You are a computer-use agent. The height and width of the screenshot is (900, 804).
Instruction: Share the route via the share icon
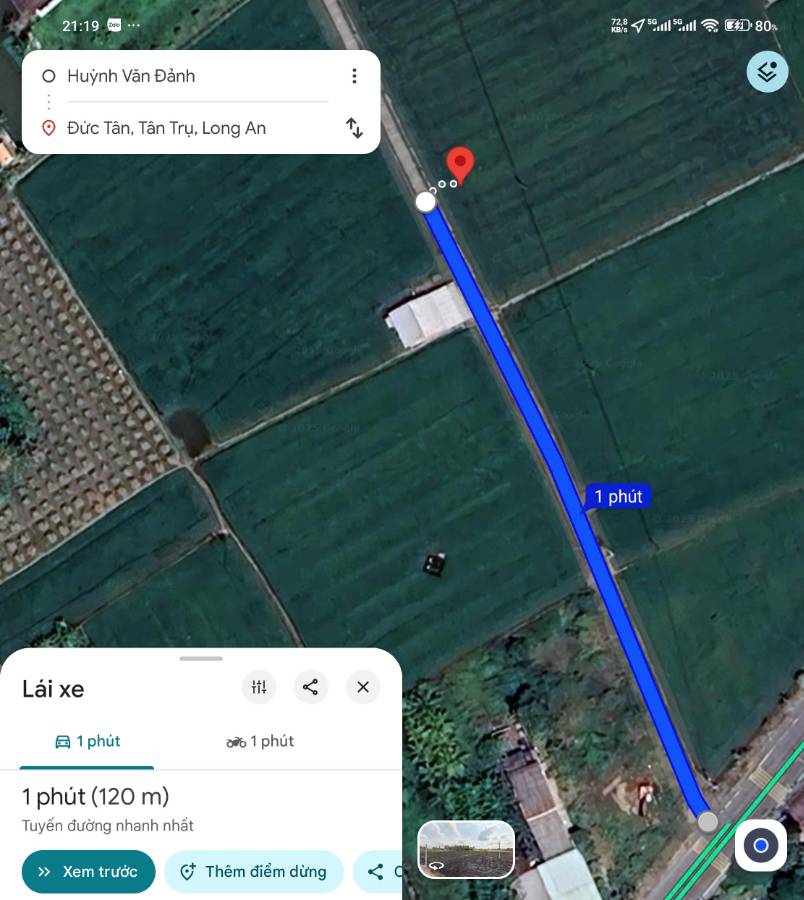click(311, 687)
